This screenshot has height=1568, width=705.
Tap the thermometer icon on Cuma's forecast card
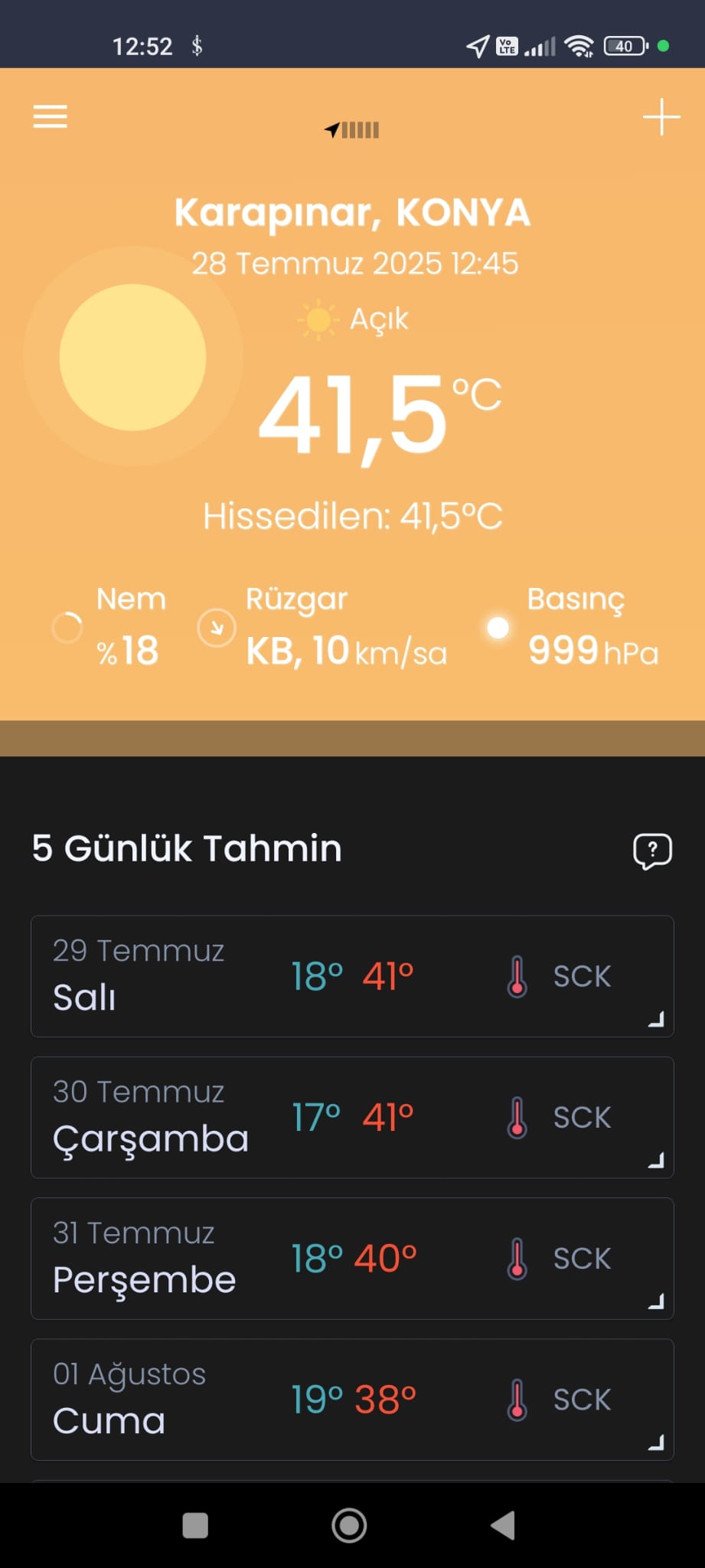pos(518,1400)
